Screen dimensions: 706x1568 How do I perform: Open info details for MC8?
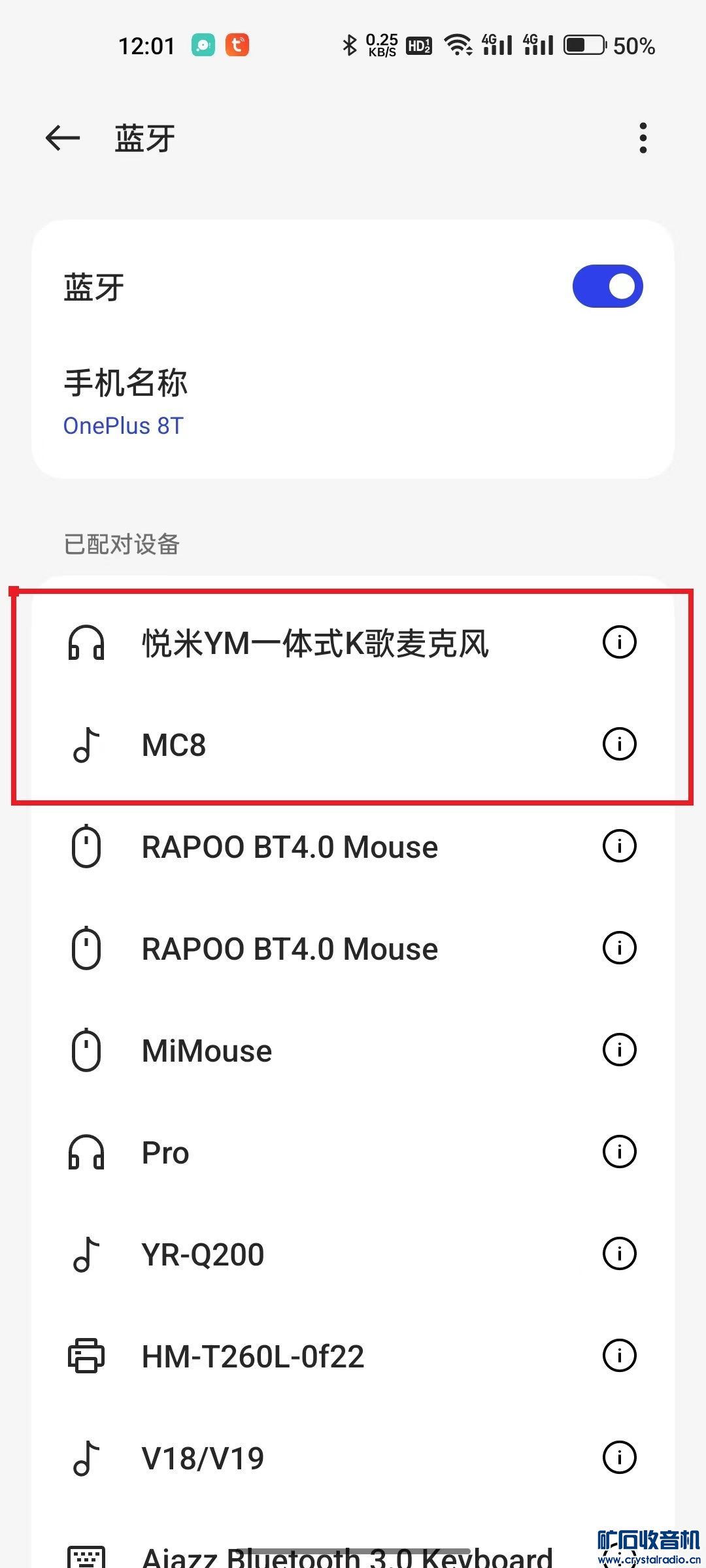[x=618, y=743]
